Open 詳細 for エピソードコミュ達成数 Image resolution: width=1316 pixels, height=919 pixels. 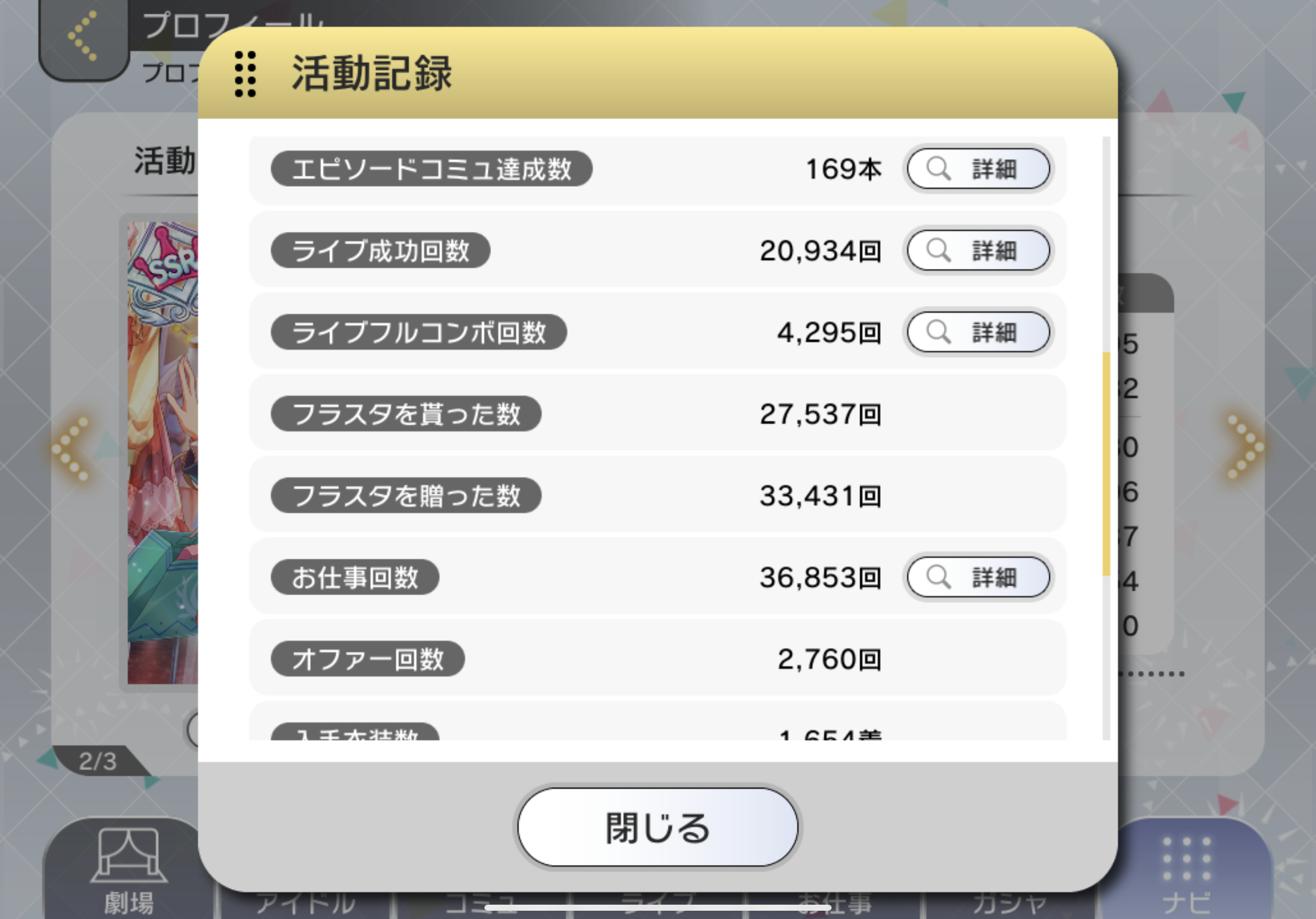click(x=978, y=169)
